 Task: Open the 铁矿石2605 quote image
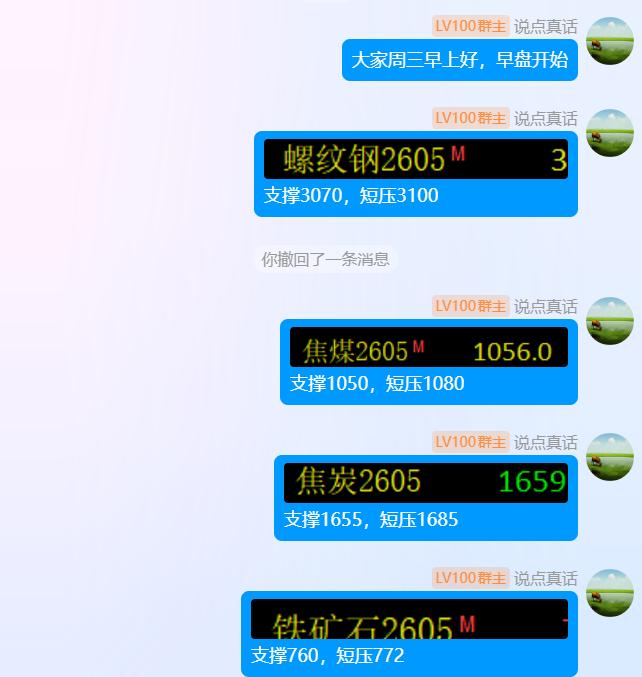[409, 622]
